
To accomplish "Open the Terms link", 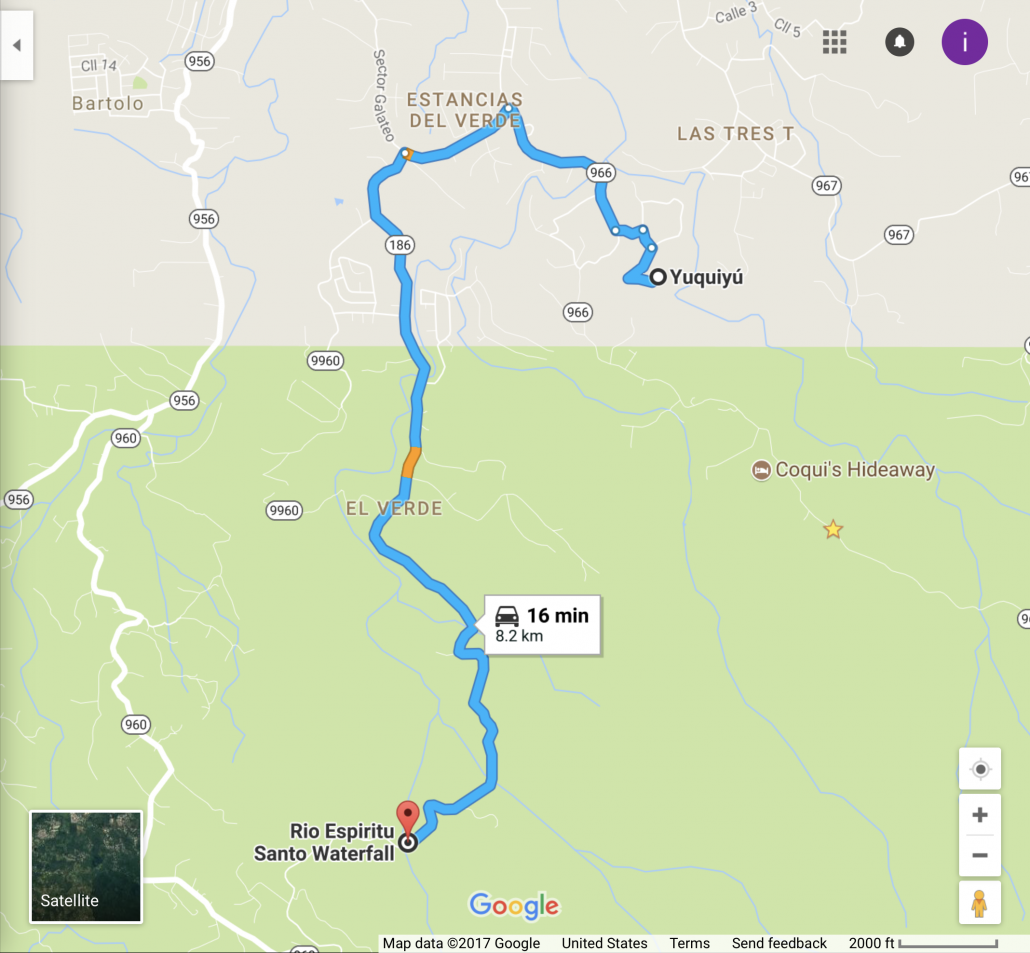I will 689,943.
